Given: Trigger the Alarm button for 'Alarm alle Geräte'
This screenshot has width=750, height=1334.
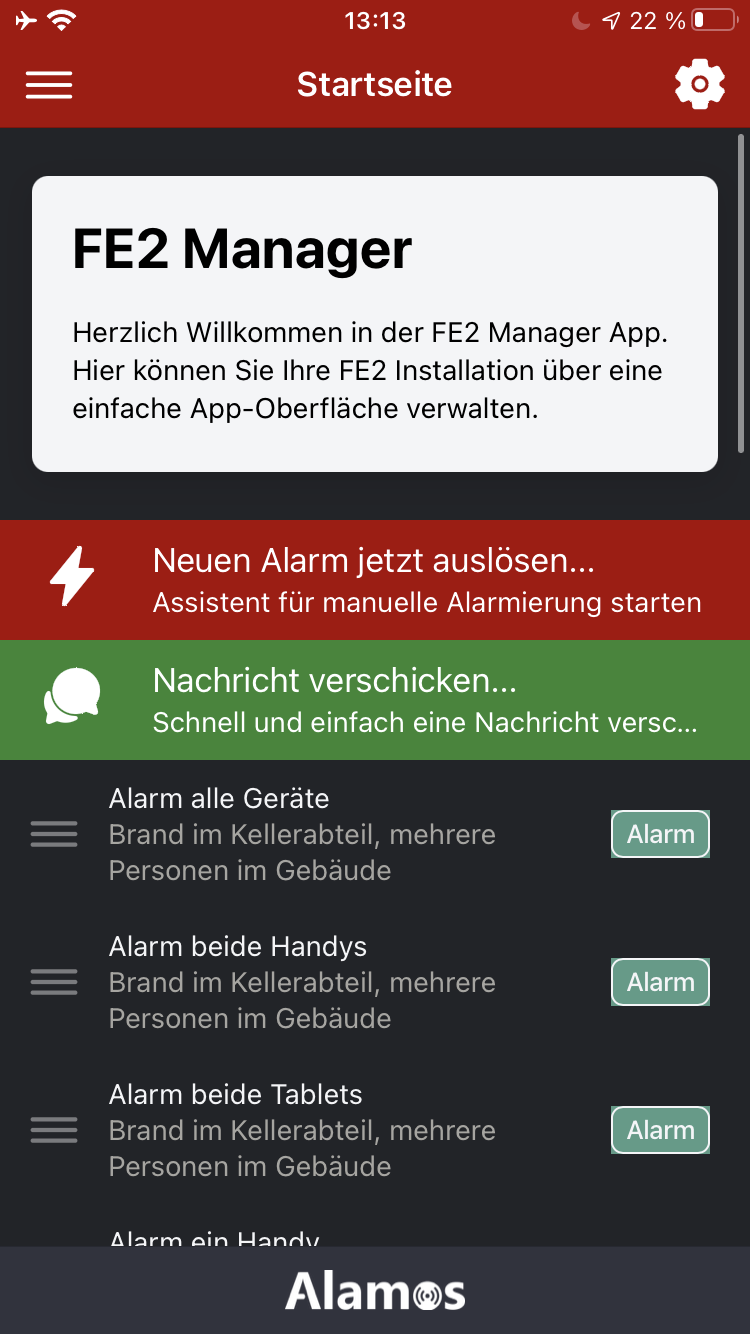Looking at the screenshot, I should pyautogui.click(x=660, y=834).
